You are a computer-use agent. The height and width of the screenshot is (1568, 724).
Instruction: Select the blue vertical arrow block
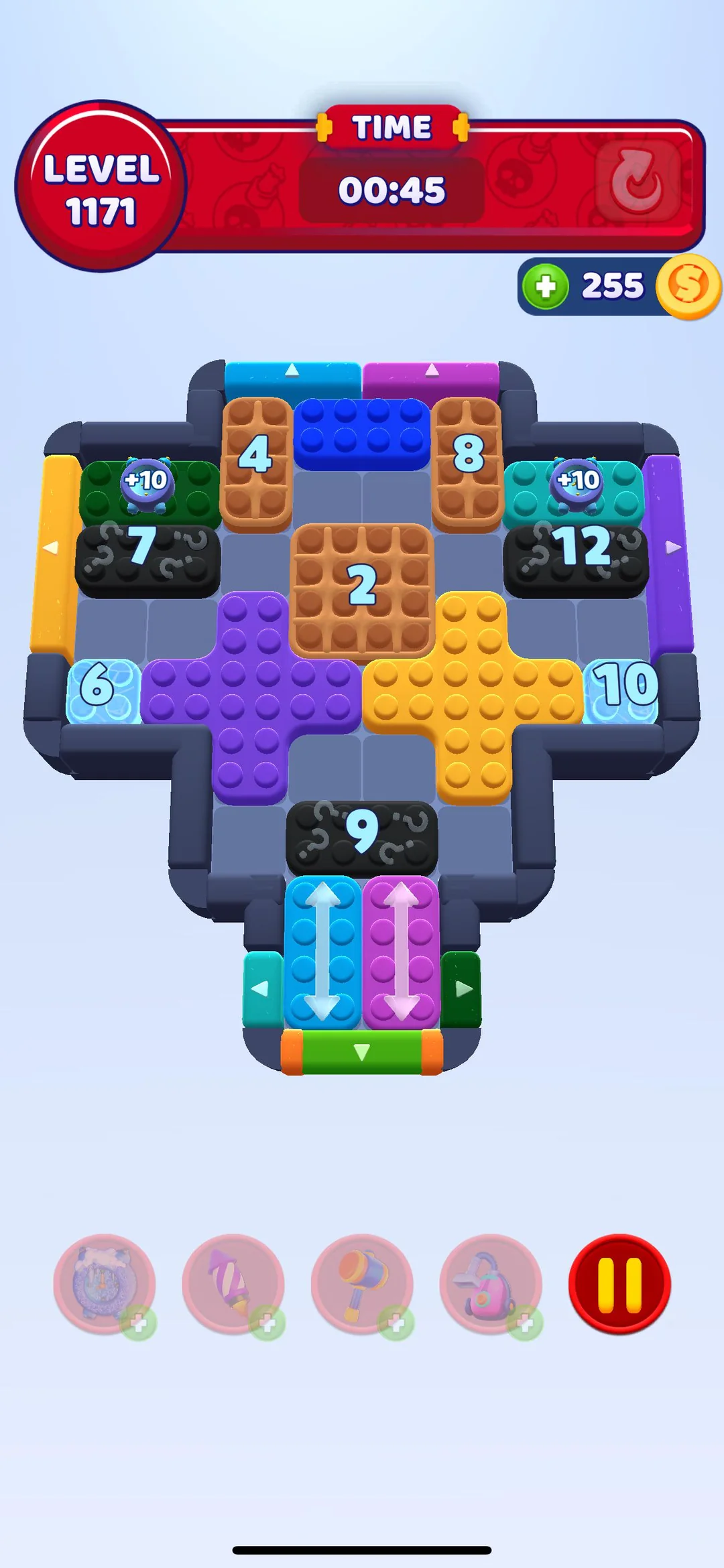click(x=323, y=952)
